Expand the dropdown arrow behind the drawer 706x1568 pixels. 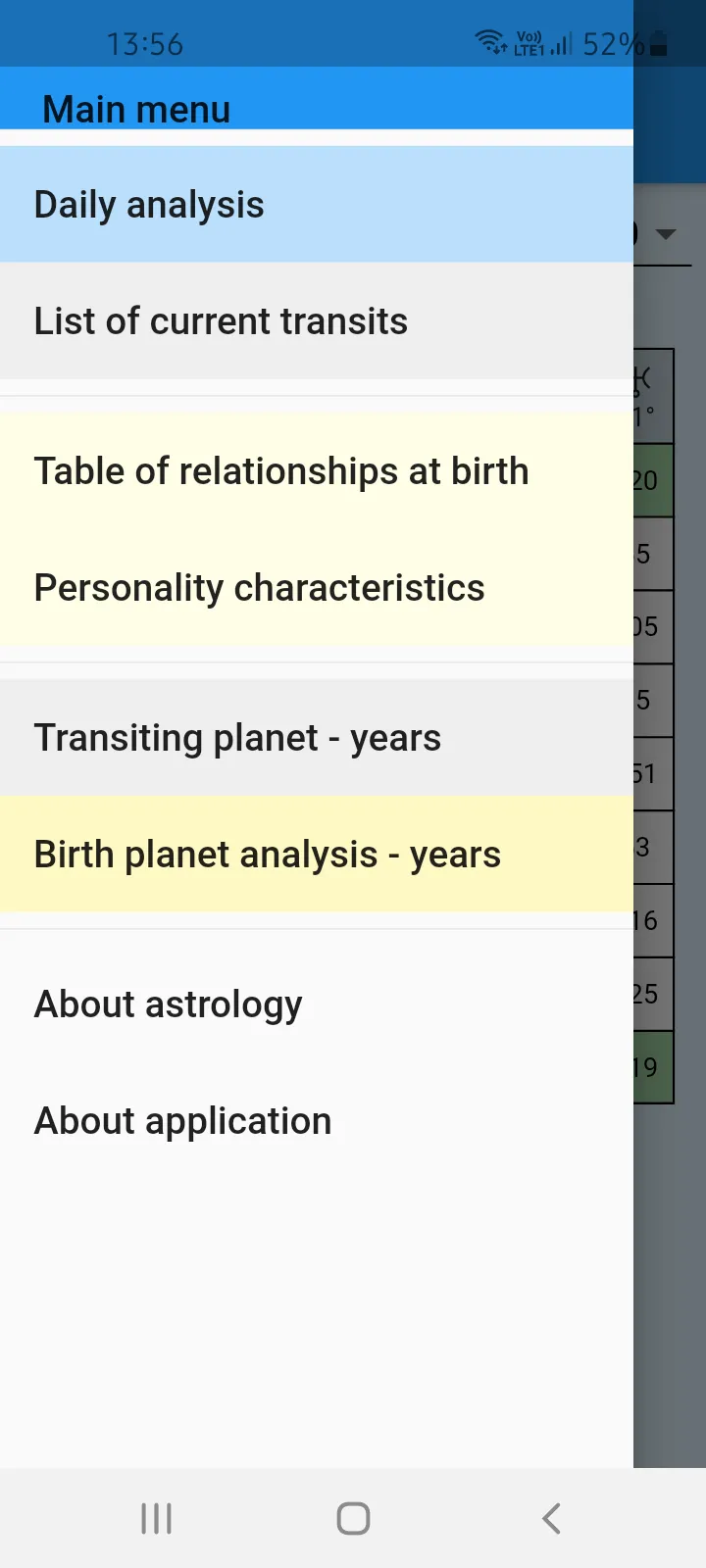[x=667, y=234]
